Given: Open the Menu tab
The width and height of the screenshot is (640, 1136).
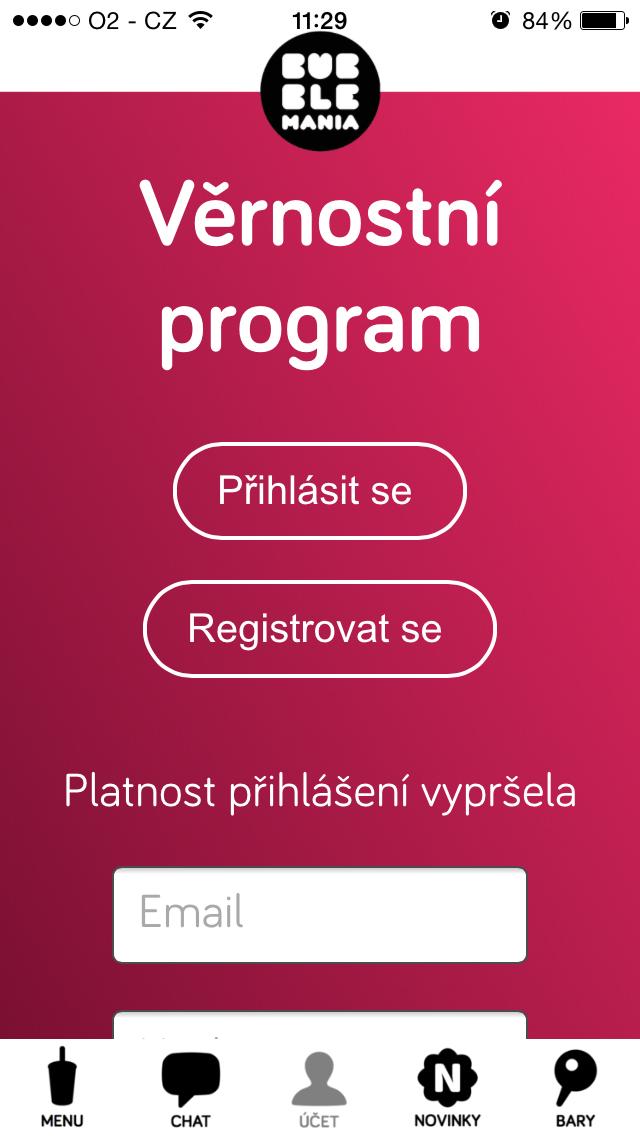Looking at the screenshot, I should point(62,1089).
